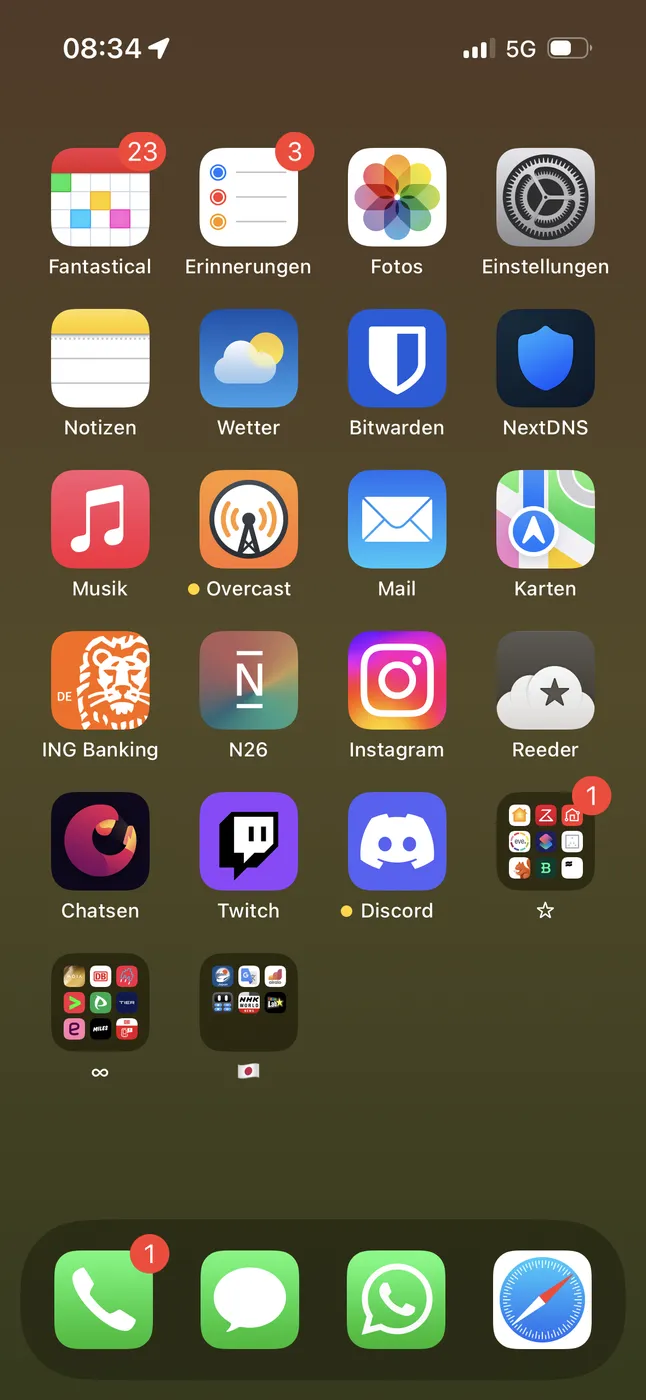Open the Twitch app
Screen dimensions: 646x1400
248,842
